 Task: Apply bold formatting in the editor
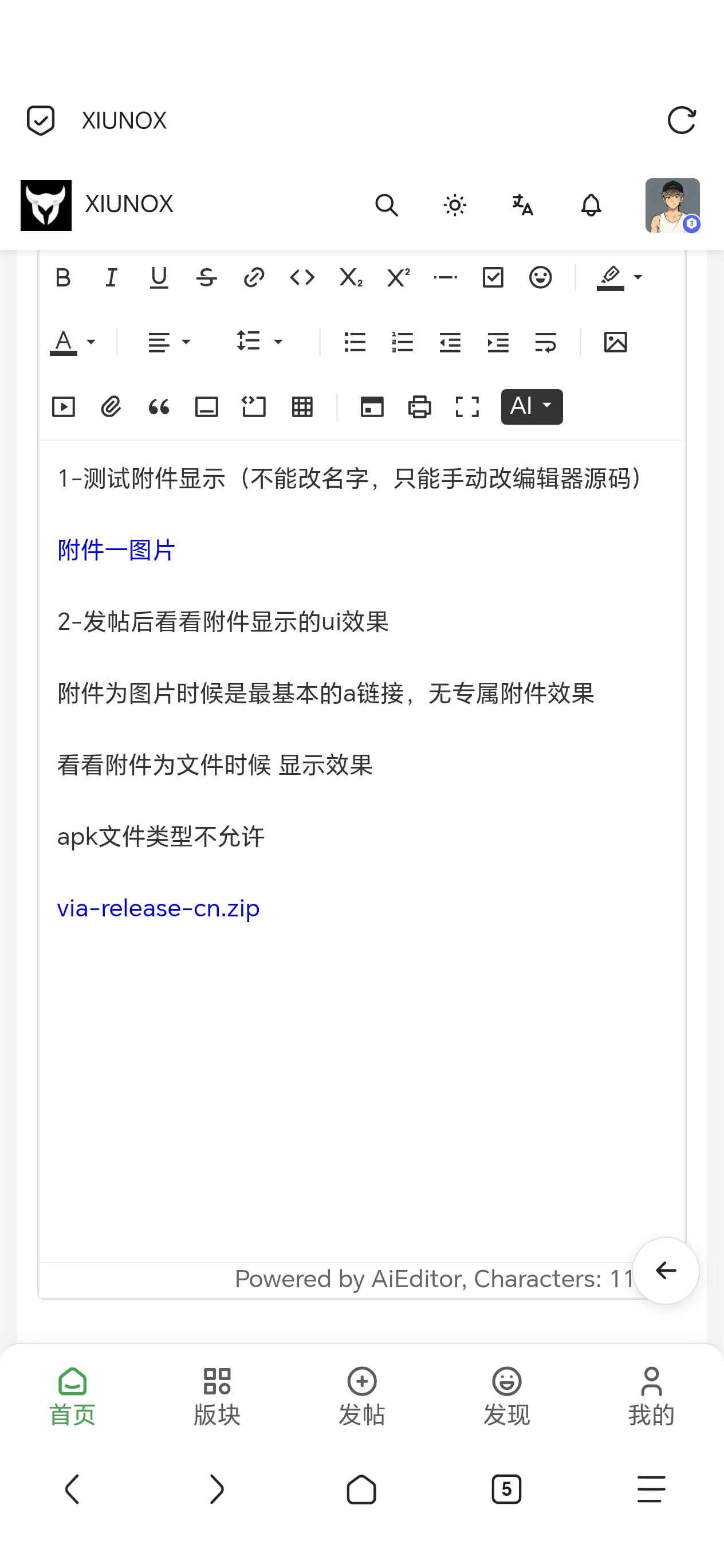point(63,277)
